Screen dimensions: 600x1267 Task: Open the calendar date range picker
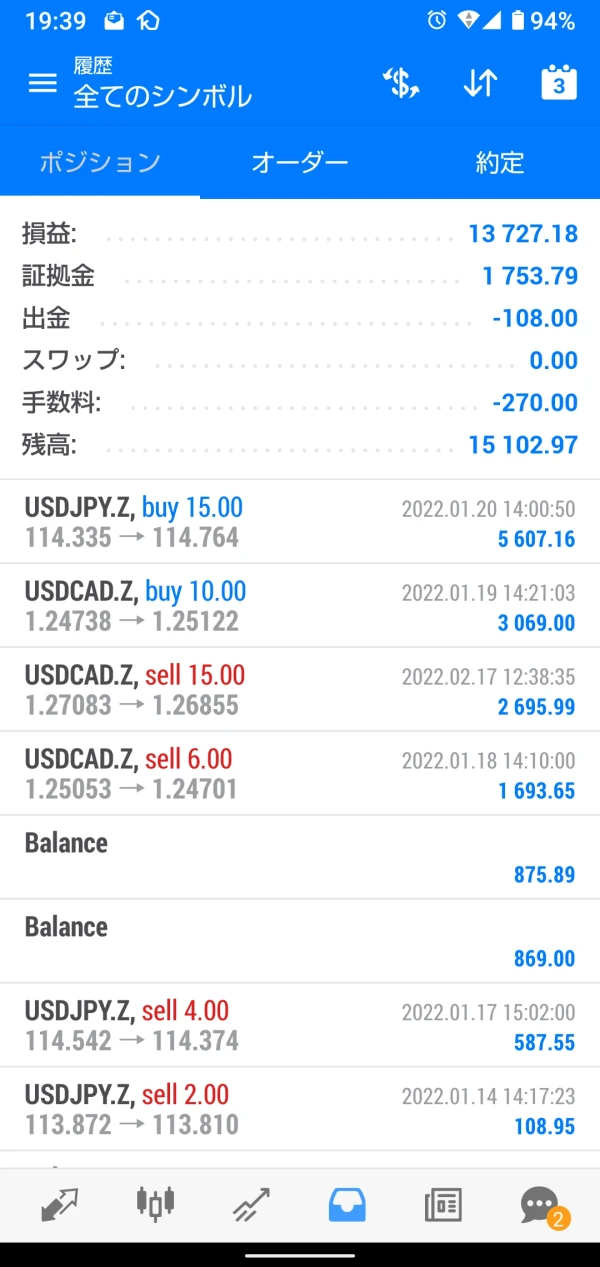click(x=558, y=84)
